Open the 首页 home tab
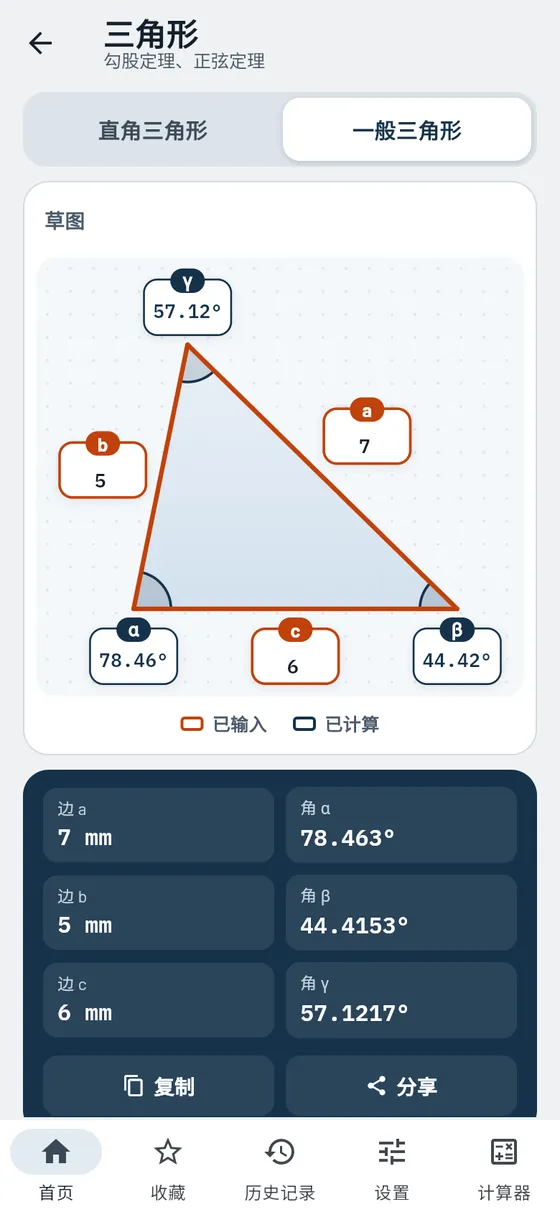This screenshot has height=1212, width=560. 56,1166
